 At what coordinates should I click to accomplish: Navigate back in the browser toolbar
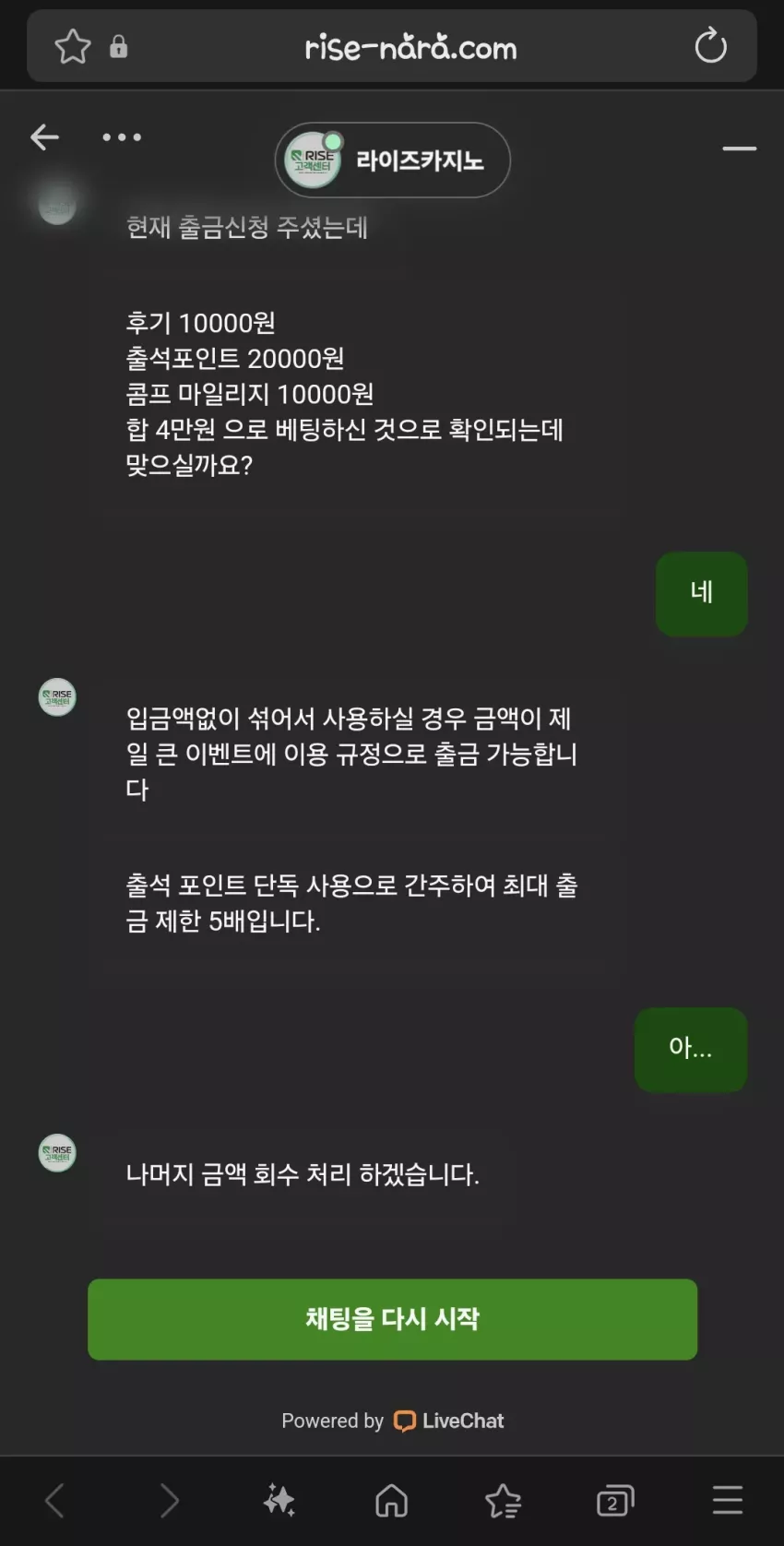pyautogui.click(x=55, y=1501)
